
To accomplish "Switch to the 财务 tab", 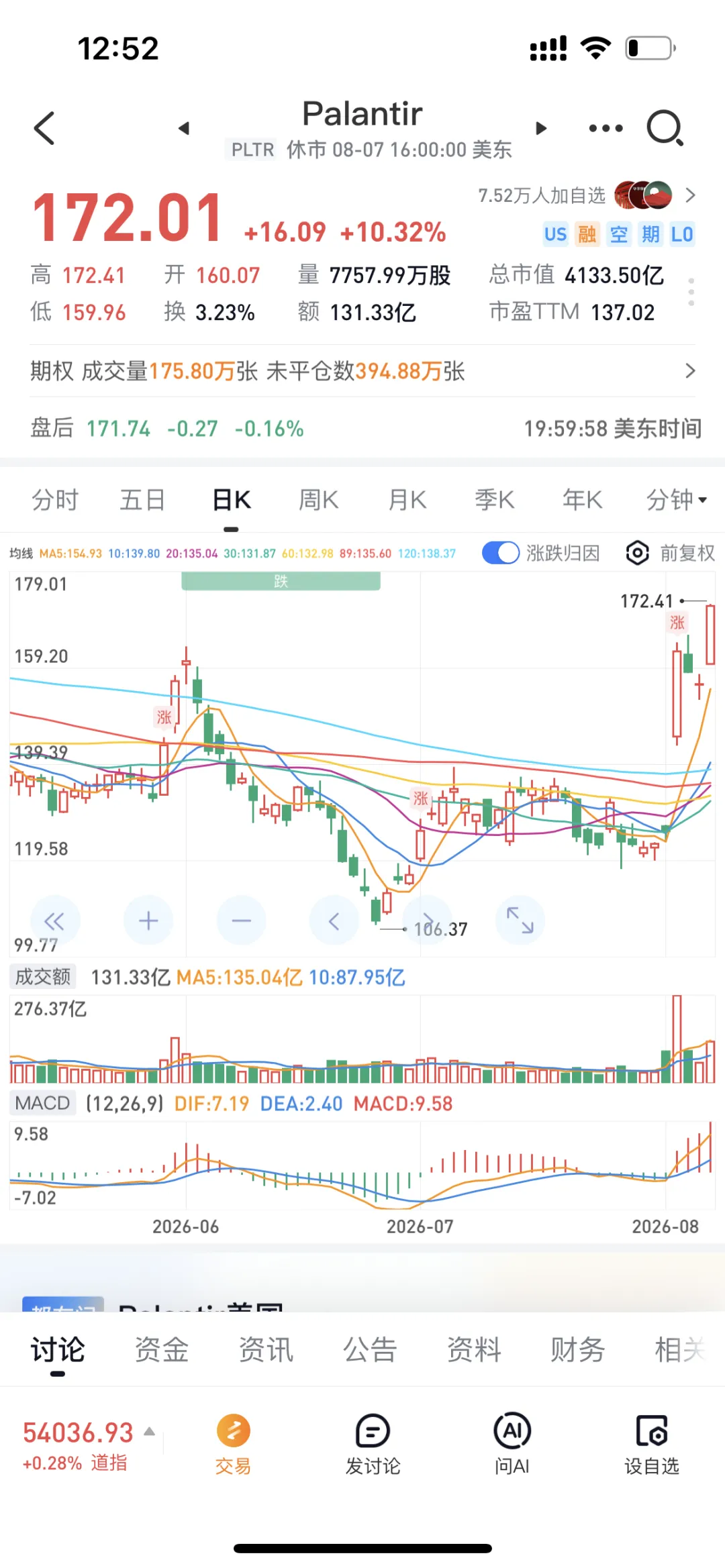I will point(578,1350).
